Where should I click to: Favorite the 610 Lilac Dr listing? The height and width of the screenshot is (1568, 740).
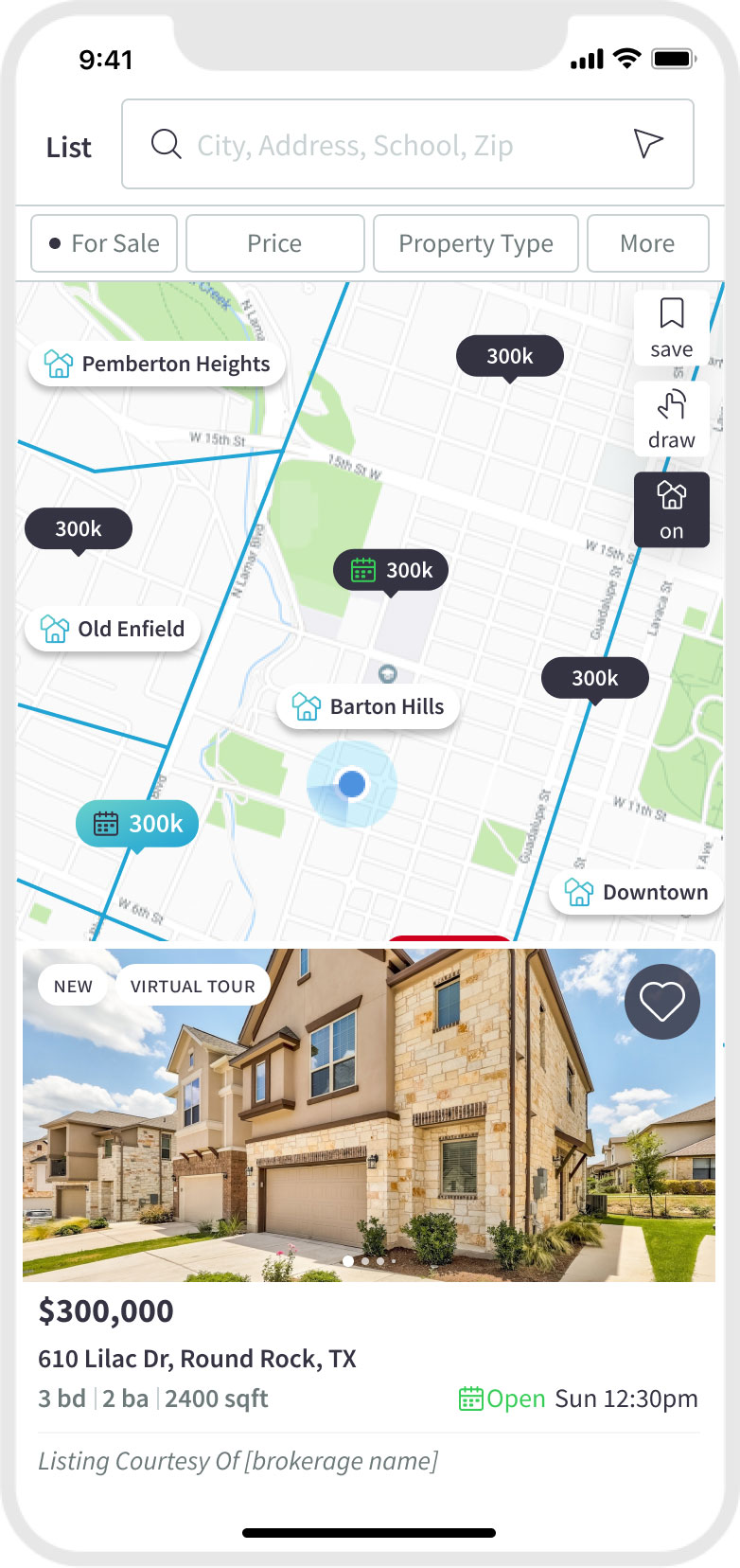click(661, 1001)
